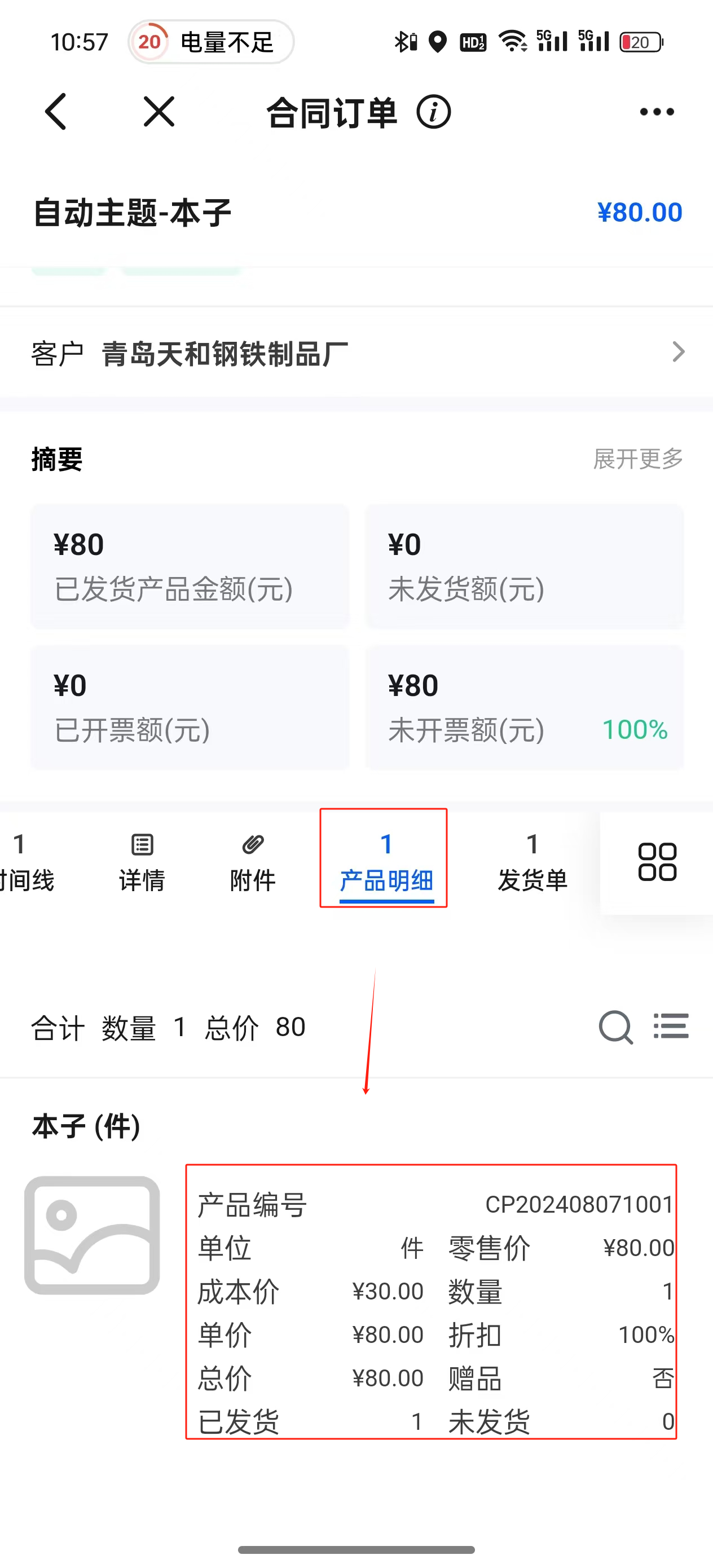Screen dimensions: 713x1568
Task: Go back using the left arrow
Action: (x=56, y=111)
